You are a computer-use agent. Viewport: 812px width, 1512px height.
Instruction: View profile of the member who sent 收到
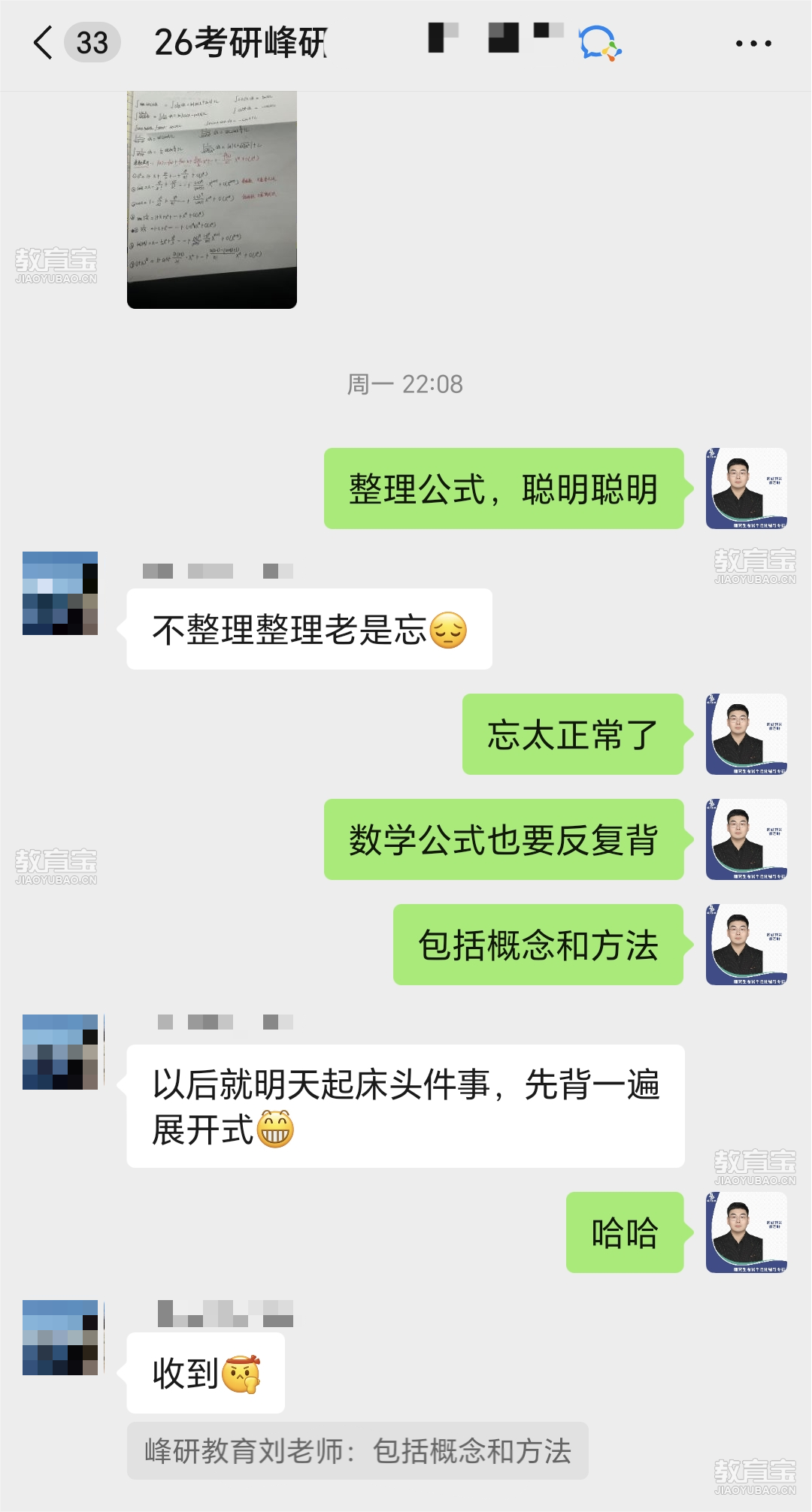60,1338
